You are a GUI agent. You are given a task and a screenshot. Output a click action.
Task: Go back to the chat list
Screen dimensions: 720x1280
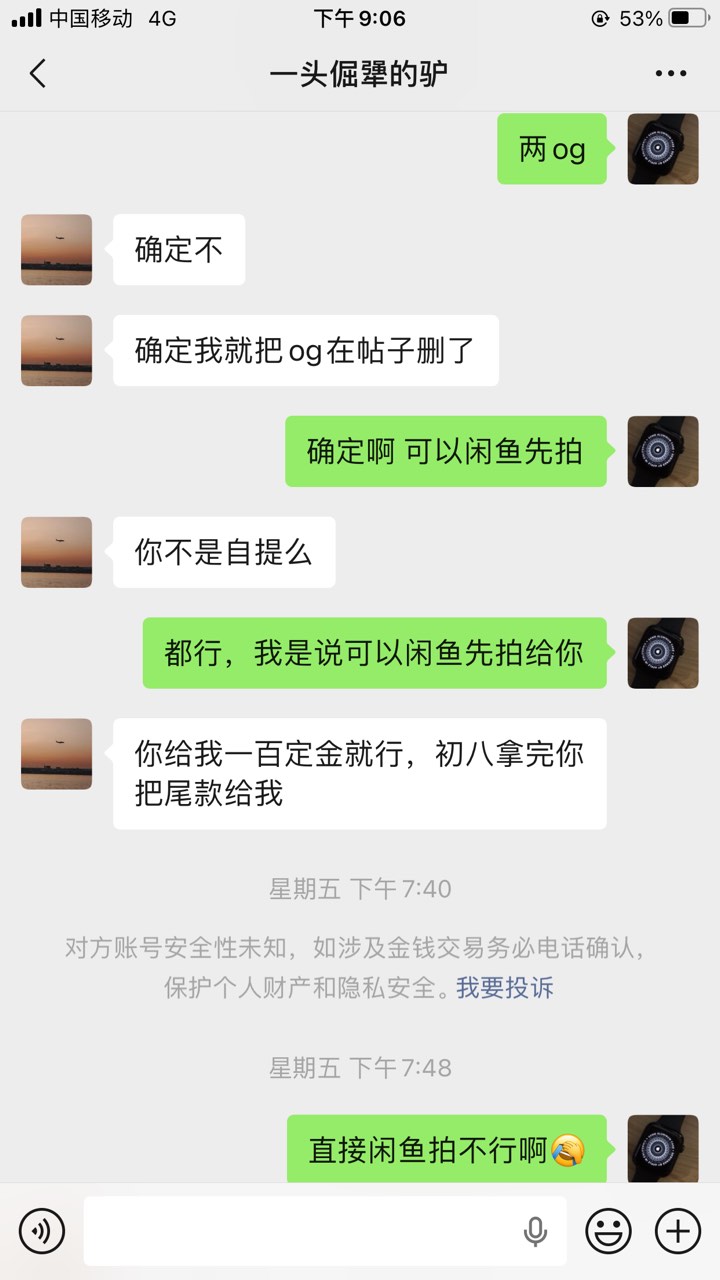pyautogui.click(x=38, y=73)
